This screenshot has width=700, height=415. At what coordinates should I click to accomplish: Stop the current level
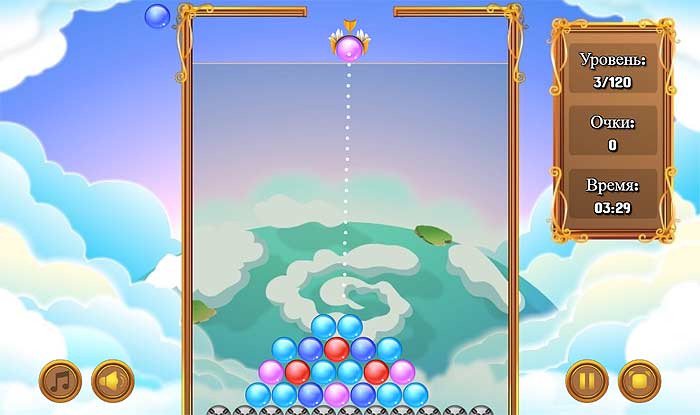pyautogui.click(x=639, y=381)
